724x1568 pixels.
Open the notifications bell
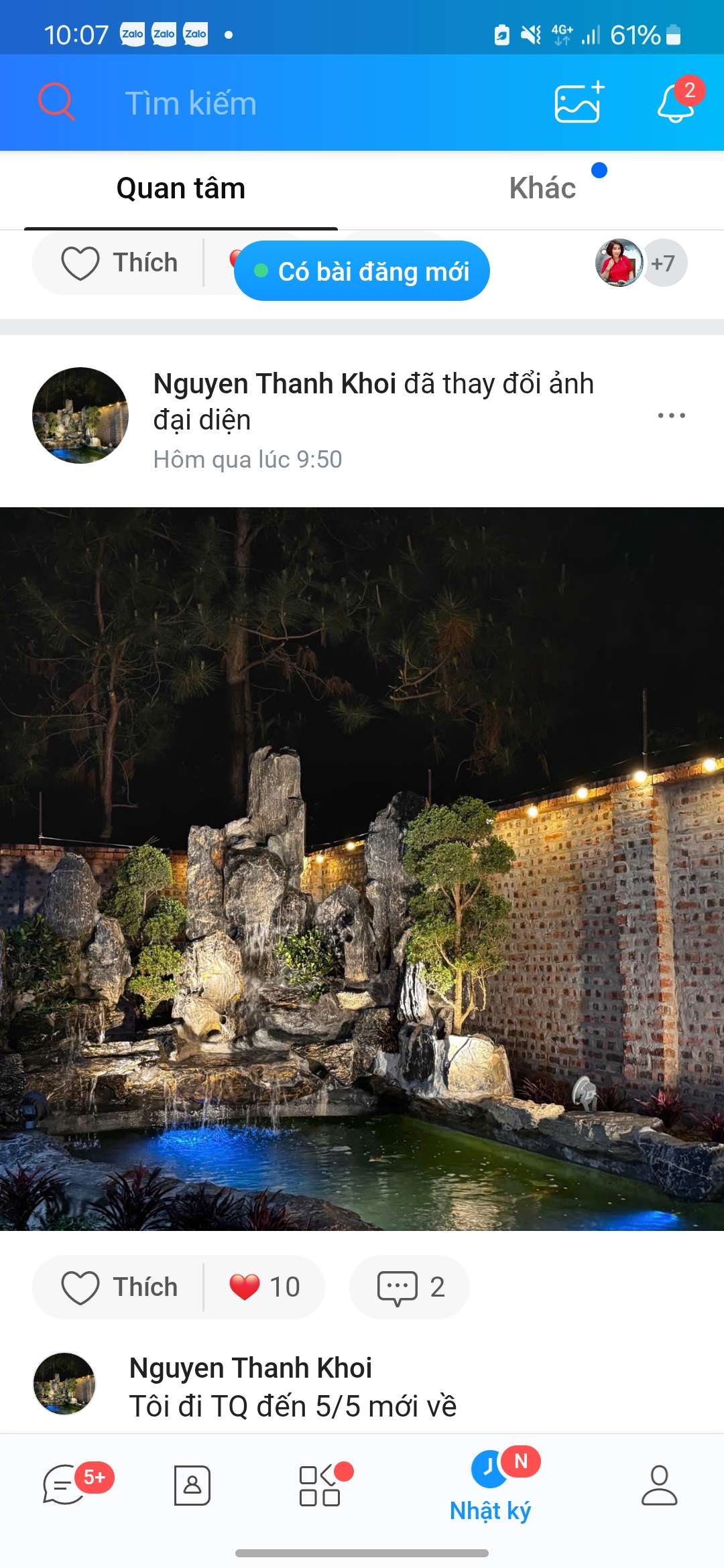point(676,103)
